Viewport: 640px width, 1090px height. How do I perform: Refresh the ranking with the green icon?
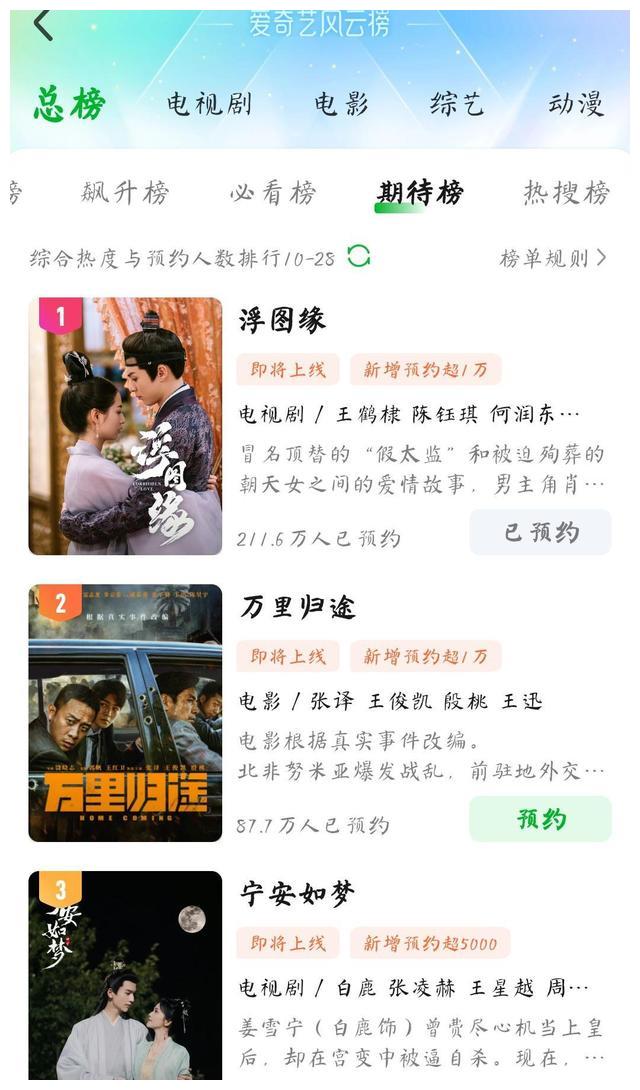359,257
